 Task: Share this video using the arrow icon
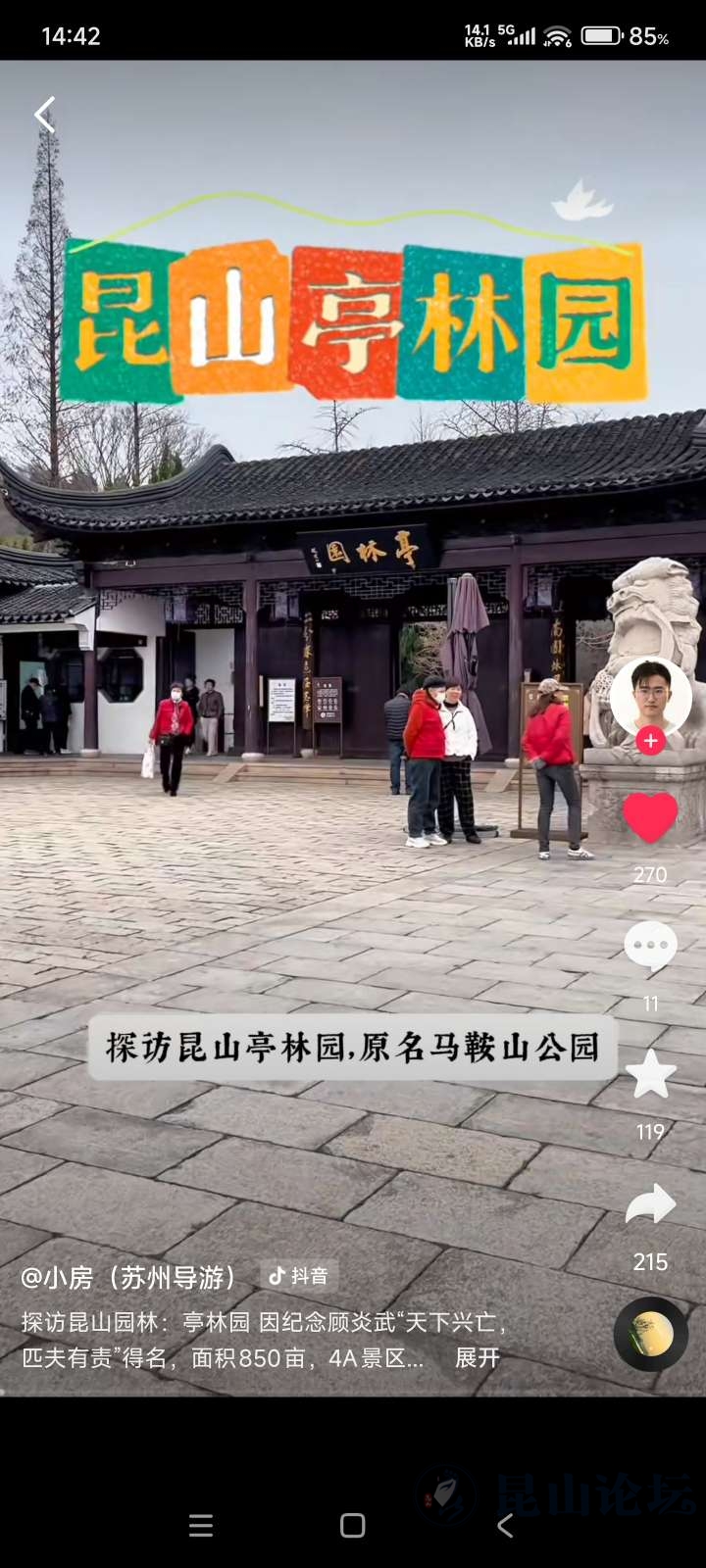650,1205
